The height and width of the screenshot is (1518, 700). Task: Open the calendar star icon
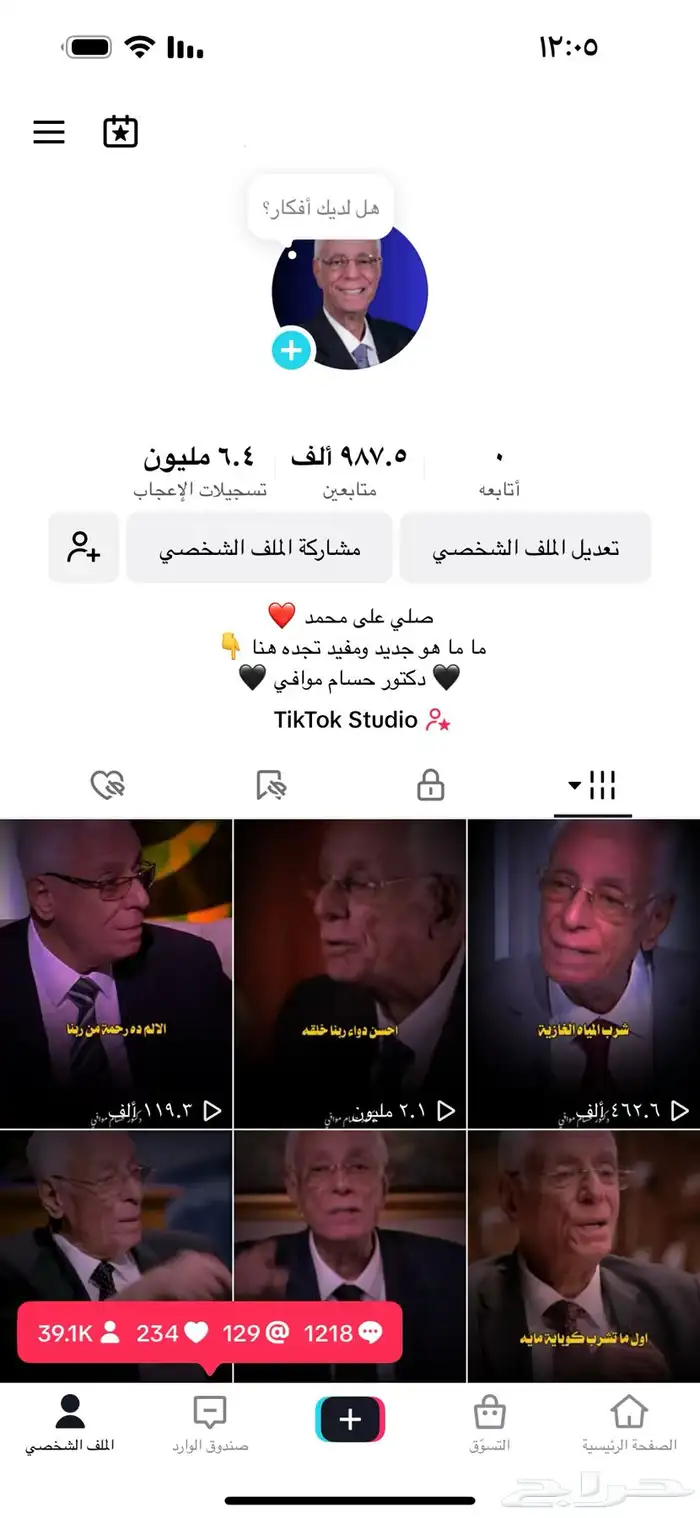tap(120, 132)
